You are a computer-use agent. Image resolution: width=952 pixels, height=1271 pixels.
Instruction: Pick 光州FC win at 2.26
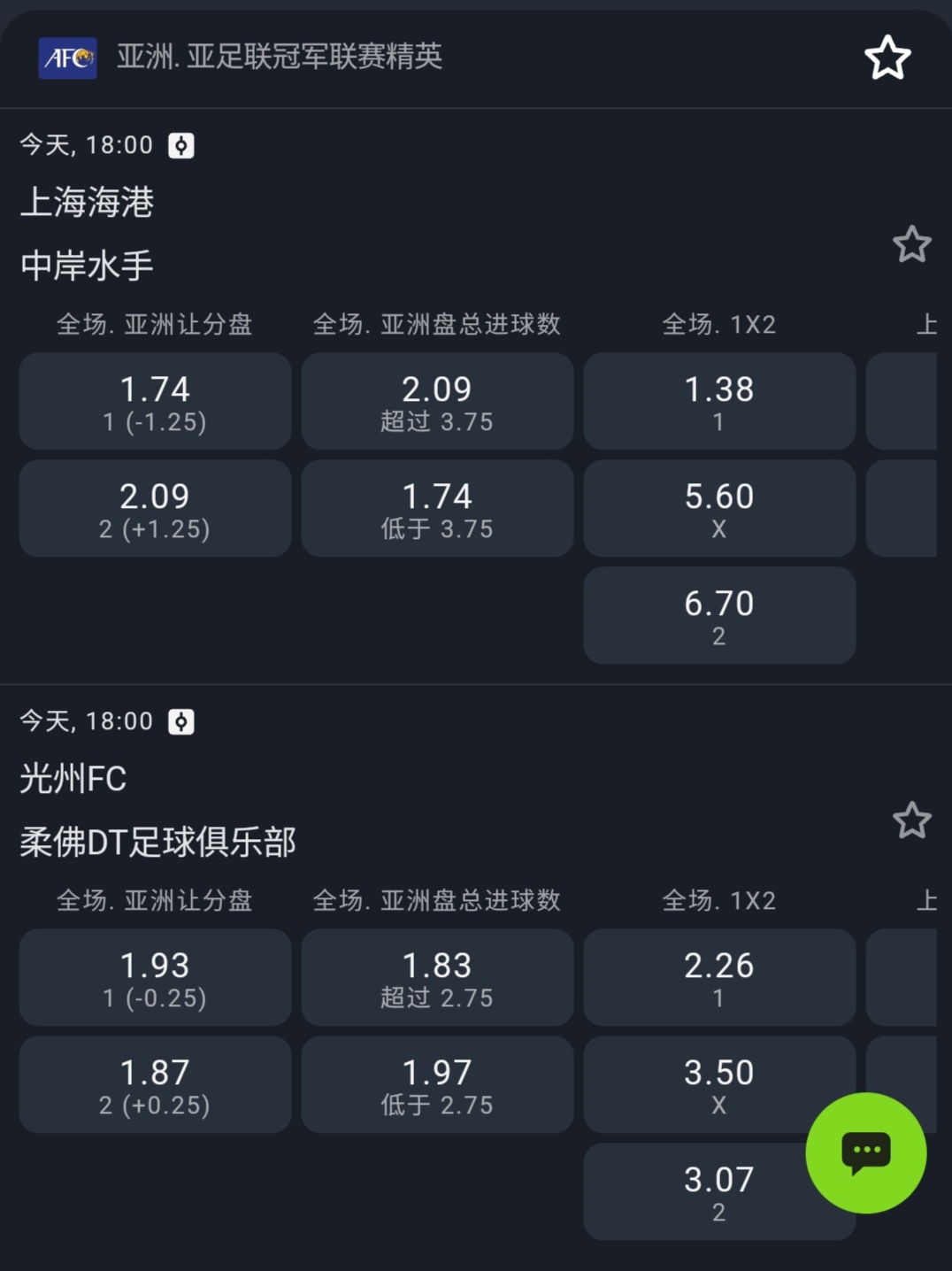(x=719, y=977)
